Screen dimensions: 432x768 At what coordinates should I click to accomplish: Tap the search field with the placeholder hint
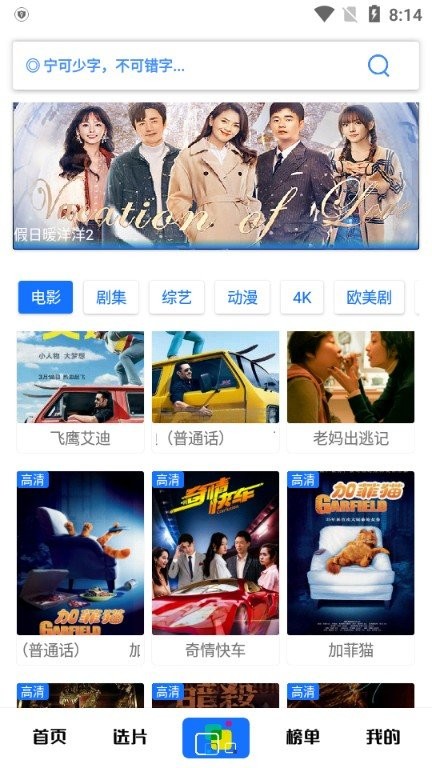pyautogui.click(x=216, y=66)
